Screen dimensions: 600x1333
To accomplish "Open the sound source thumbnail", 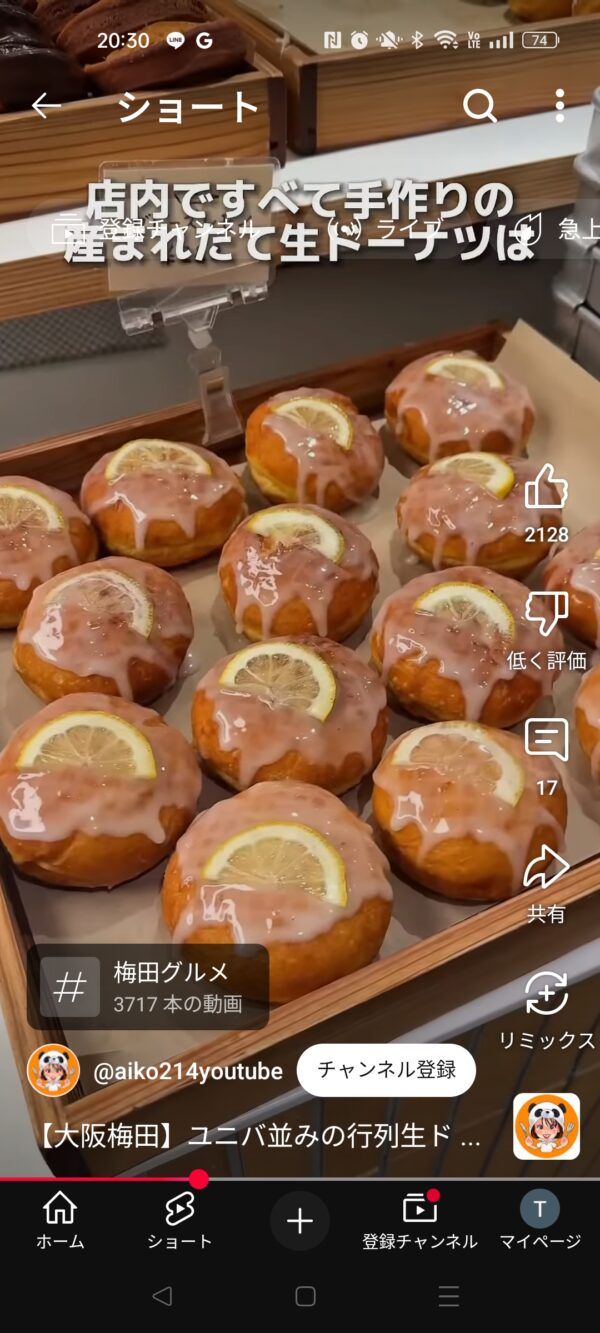I will pos(546,1126).
